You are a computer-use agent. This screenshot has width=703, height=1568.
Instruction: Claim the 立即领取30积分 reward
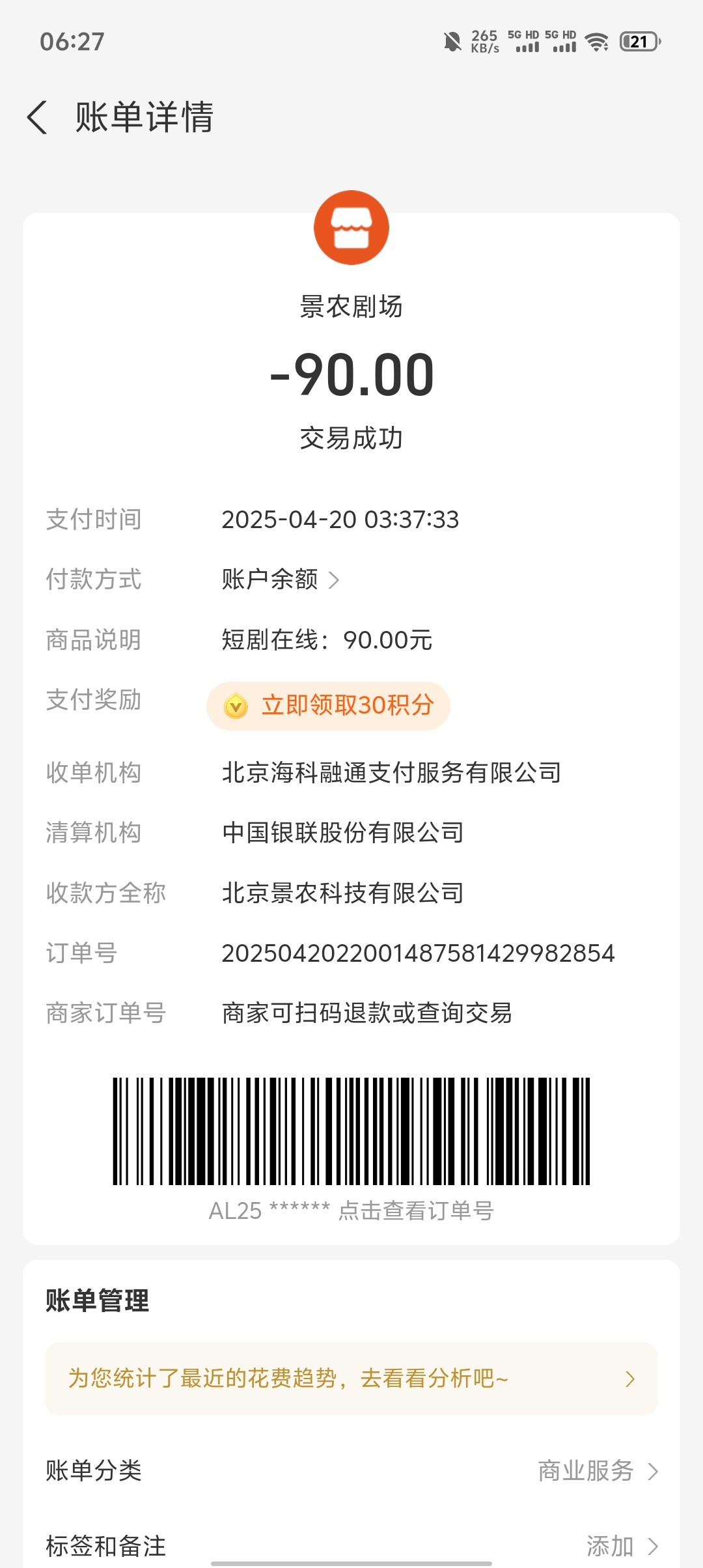[x=328, y=706]
